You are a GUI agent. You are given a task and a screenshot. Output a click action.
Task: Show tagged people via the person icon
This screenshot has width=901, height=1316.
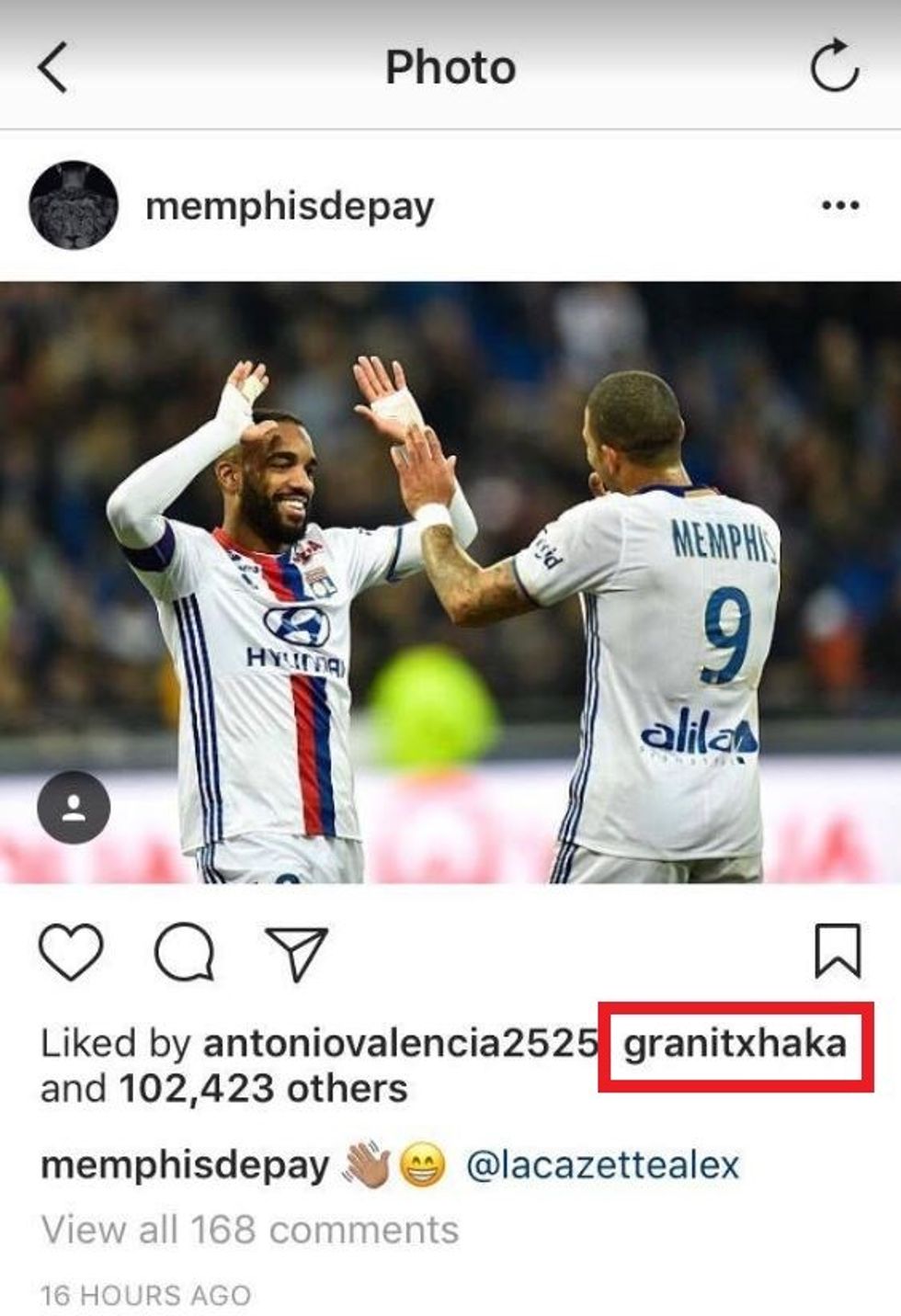click(74, 809)
